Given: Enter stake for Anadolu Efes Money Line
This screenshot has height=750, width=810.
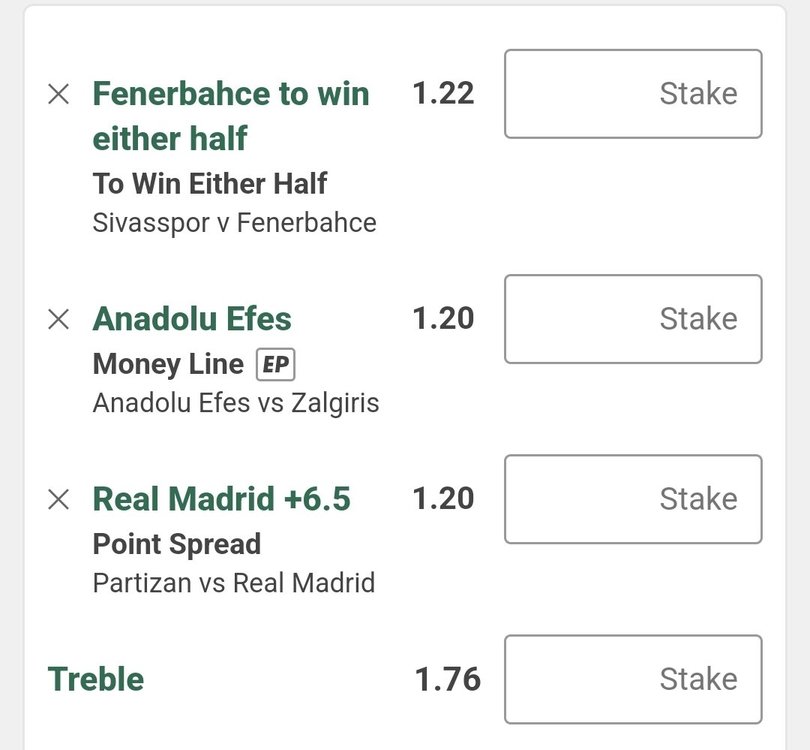Looking at the screenshot, I should tap(633, 319).
